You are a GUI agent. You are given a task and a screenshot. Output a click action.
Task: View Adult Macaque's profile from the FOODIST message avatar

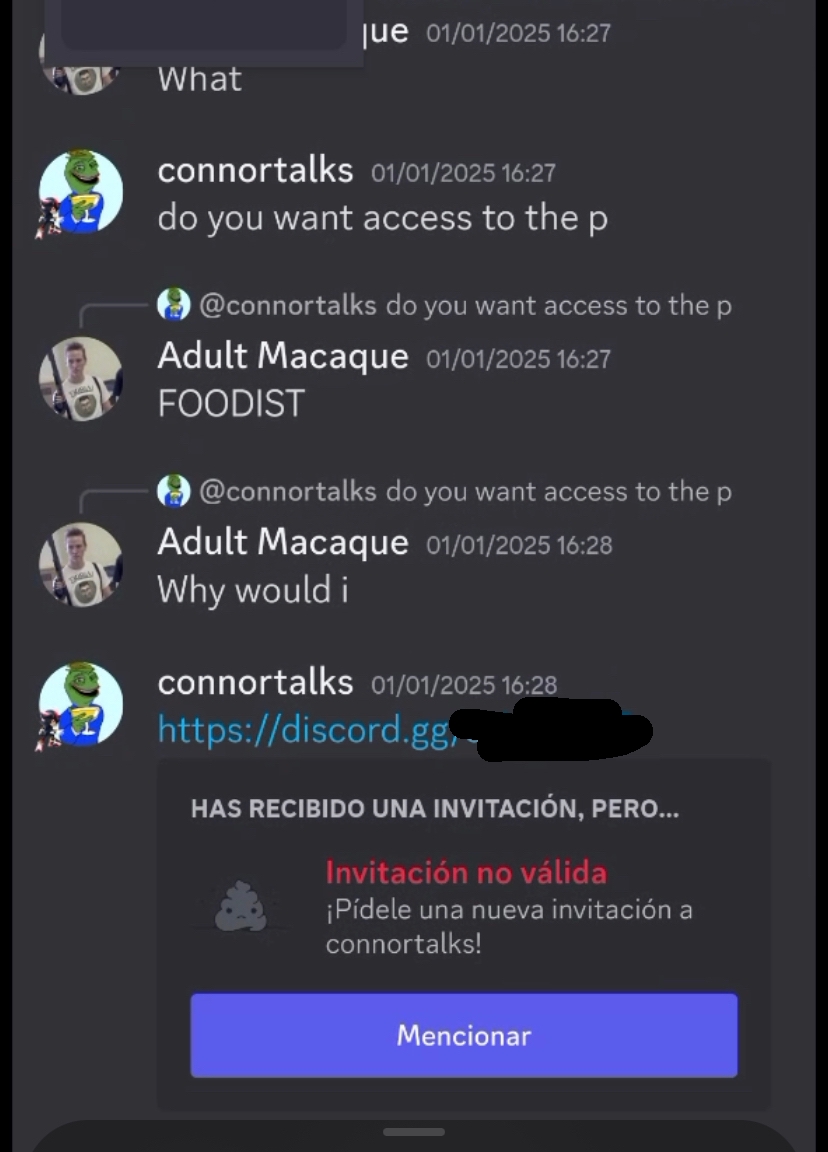click(80, 379)
